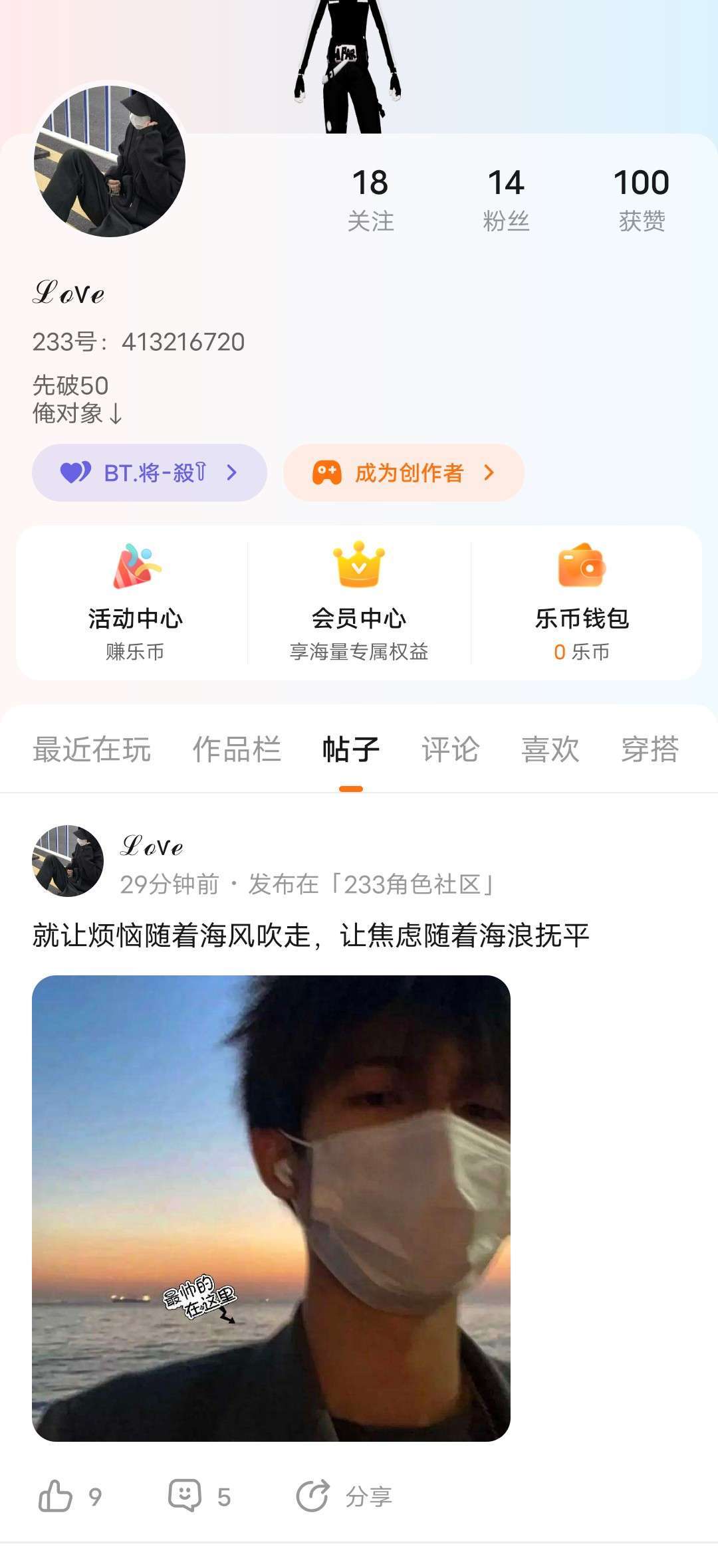Screen dimensions: 718x1568
Task: Open the BT.将-殺 partner chip
Action: click(x=149, y=472)
